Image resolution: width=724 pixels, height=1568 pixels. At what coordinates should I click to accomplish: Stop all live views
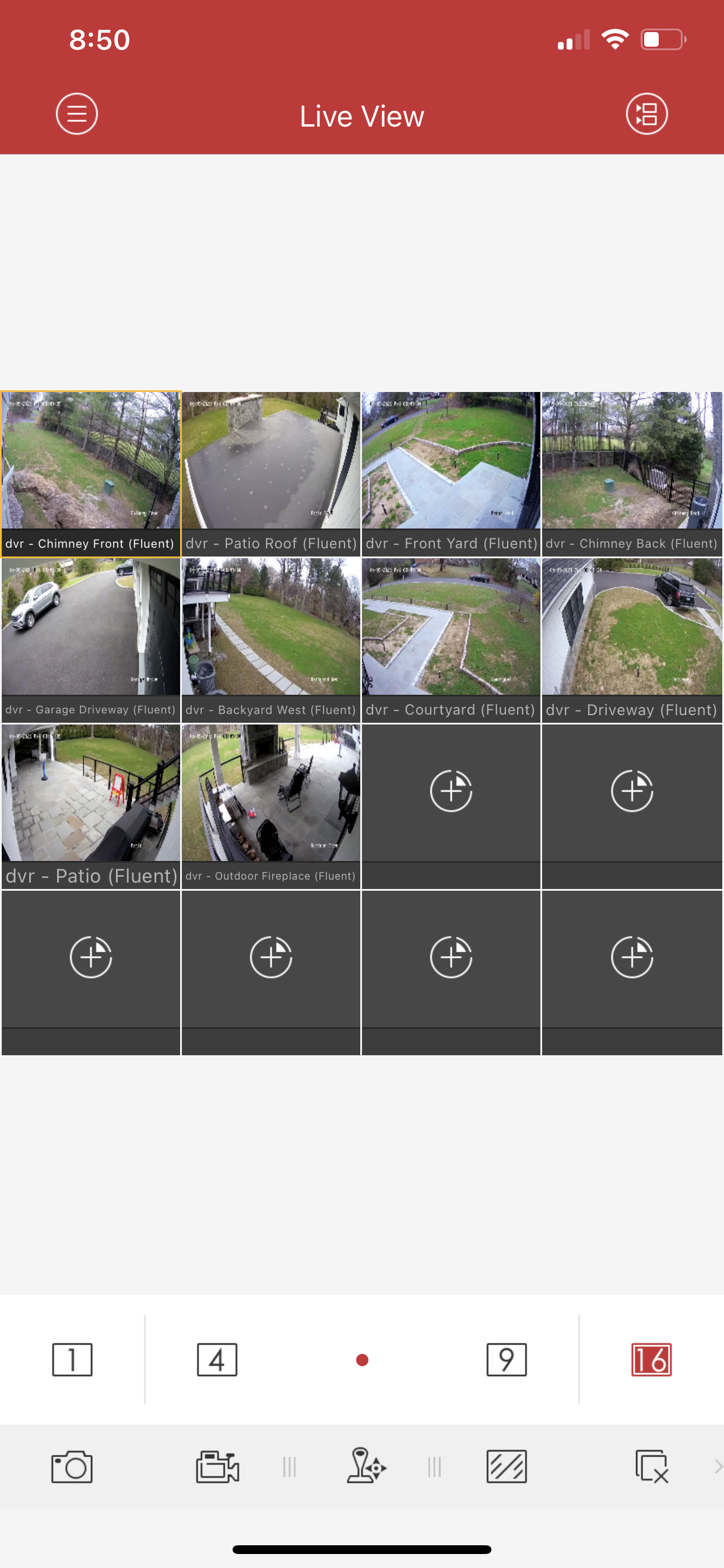click(651, 1467)
